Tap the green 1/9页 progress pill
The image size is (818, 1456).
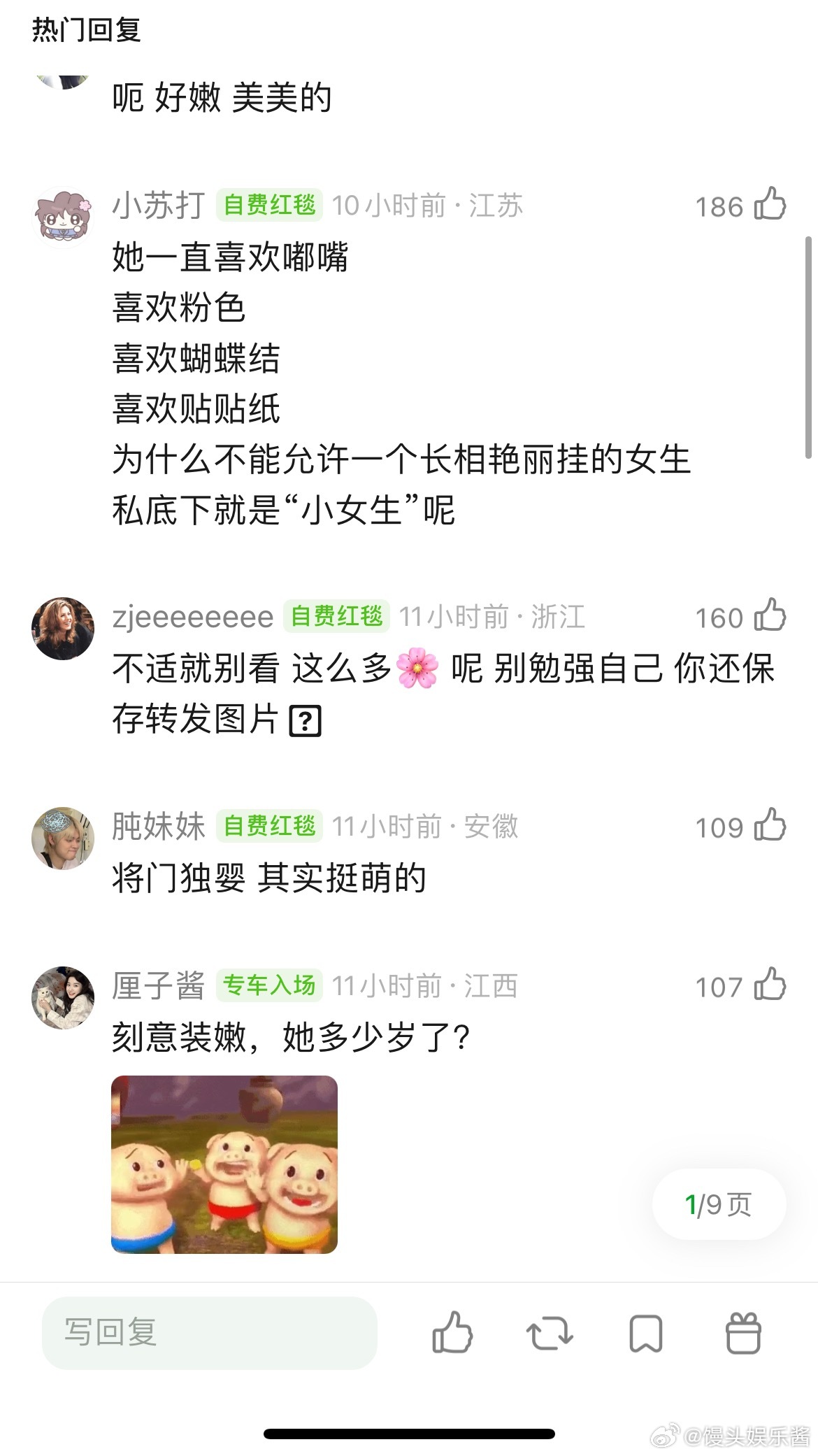[x=717, y=1204]
